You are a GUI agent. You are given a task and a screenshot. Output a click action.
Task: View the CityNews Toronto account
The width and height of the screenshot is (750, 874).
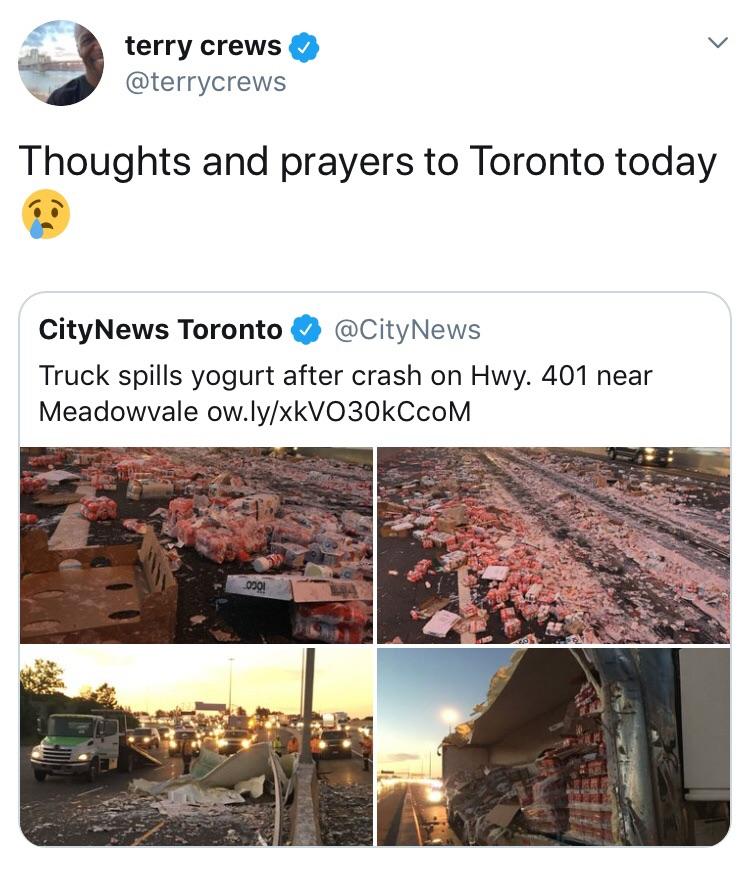tap(160, 329)
